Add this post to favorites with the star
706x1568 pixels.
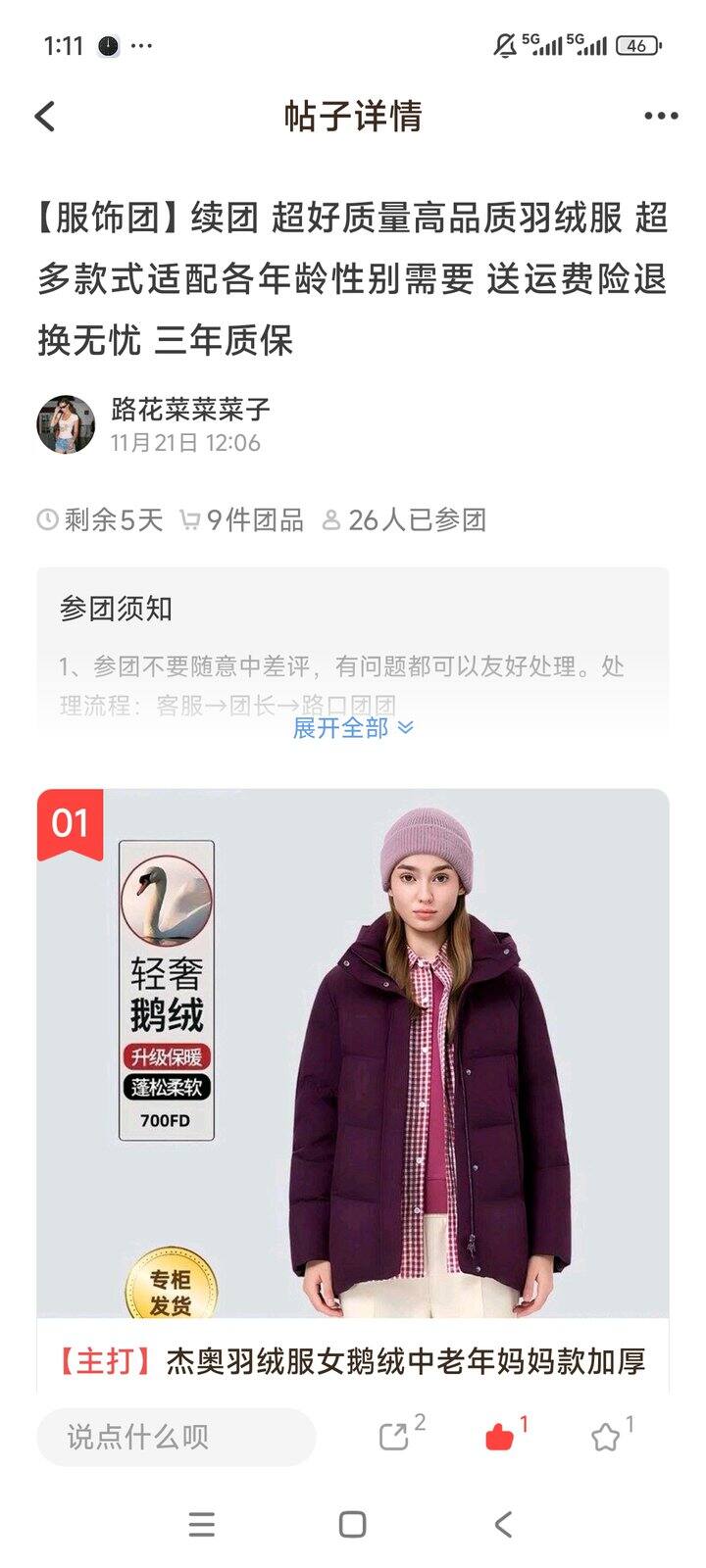coord(605,1437)
